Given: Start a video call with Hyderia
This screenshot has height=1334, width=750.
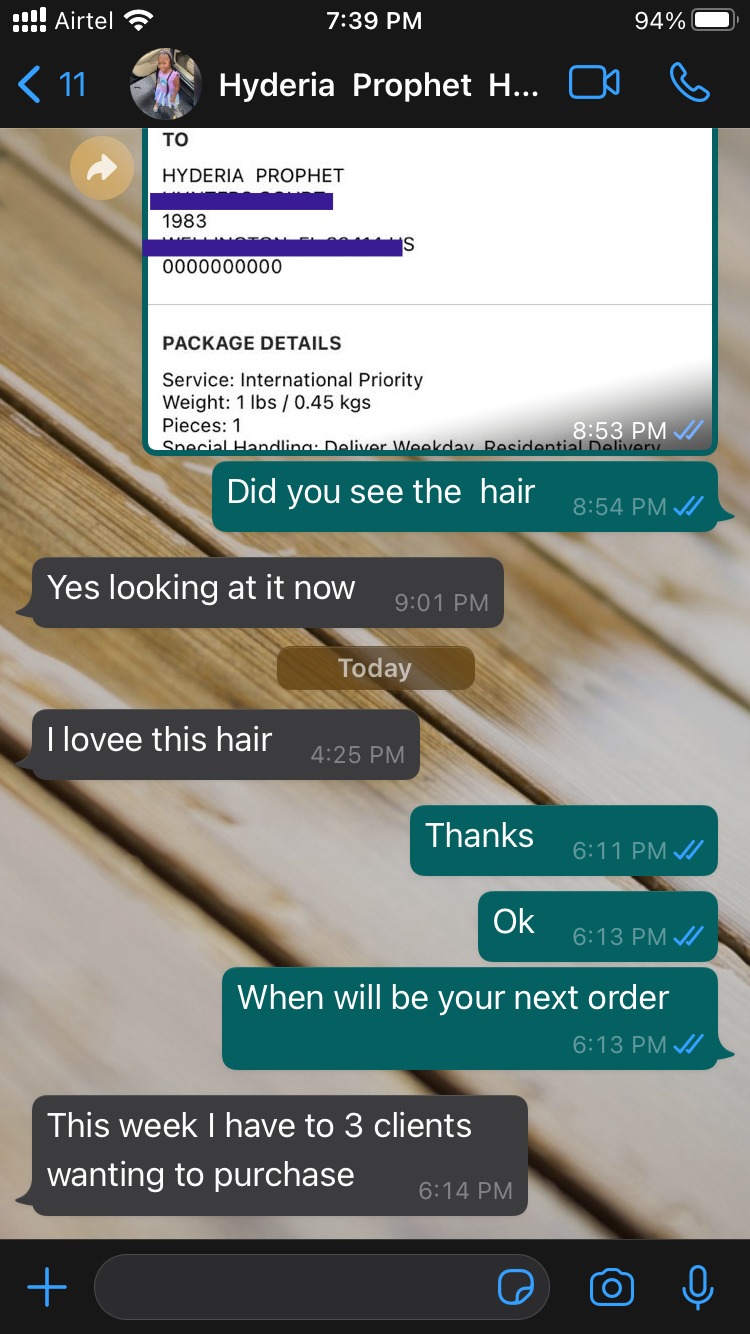Looking at the screenshot, I should (594, 83).
